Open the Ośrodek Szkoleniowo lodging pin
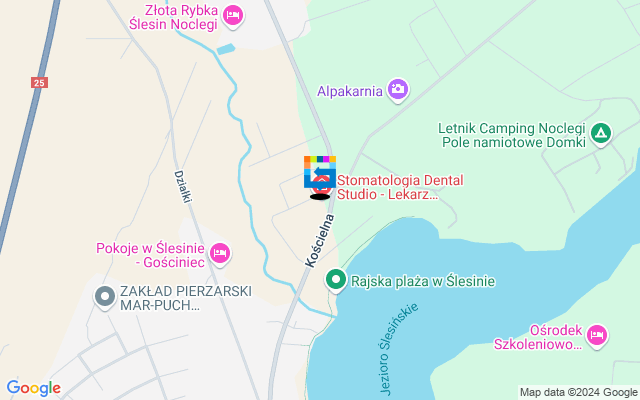The height and width of the screenshot is (400, 640). pyautogui.click(x=597, y=334)
